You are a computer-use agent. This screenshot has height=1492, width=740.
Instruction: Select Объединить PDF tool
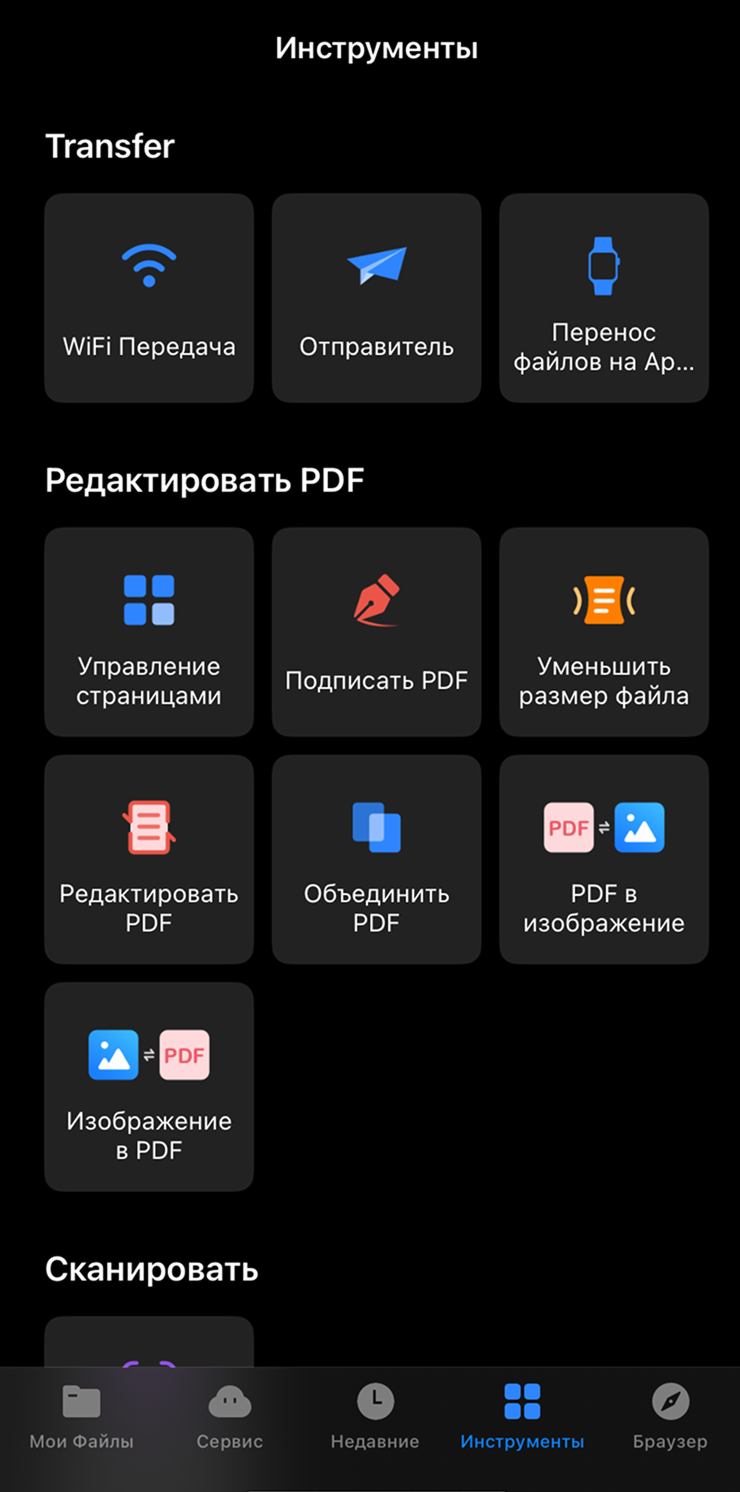click(x=376, y=859)
